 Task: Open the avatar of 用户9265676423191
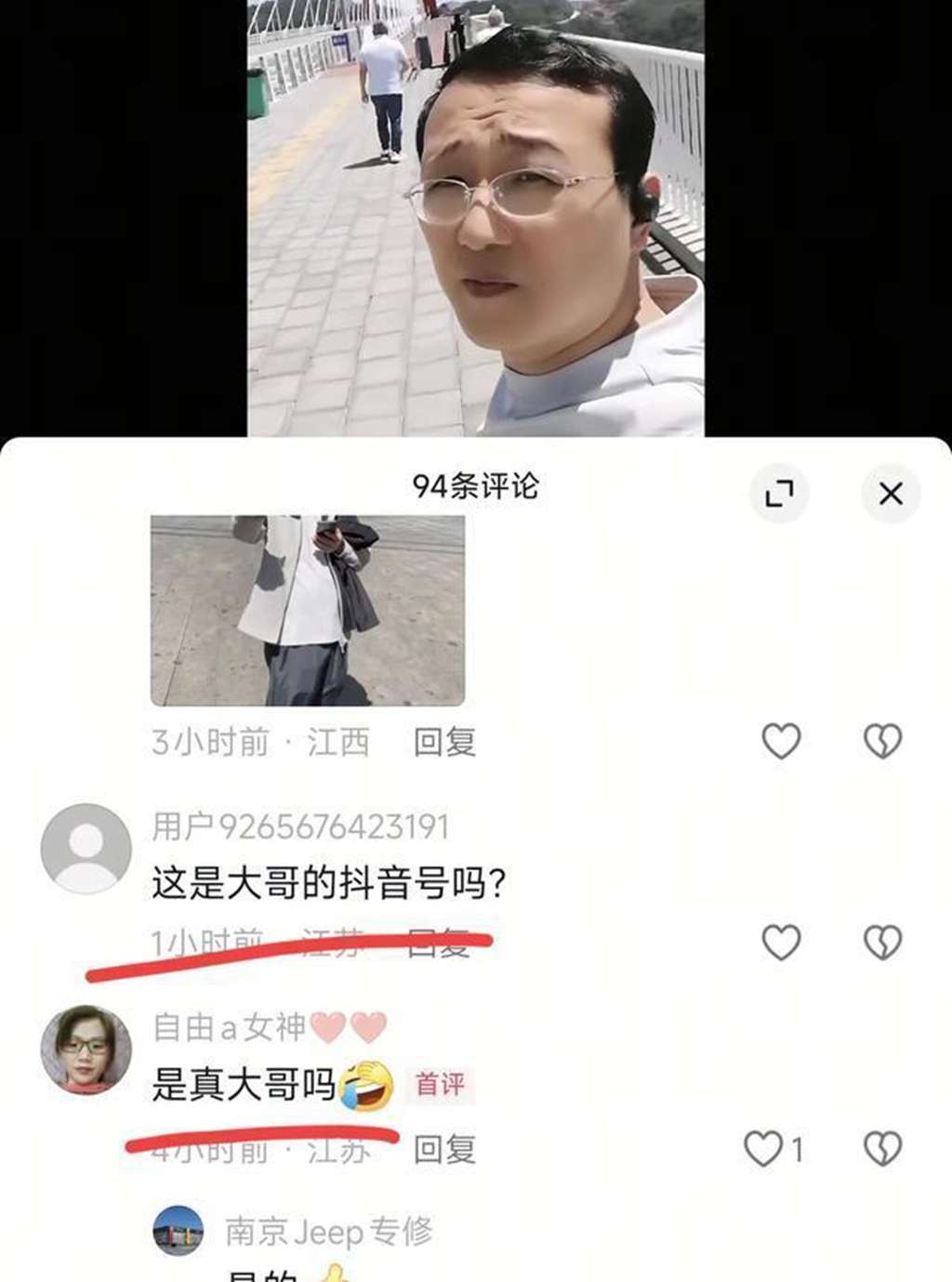86,849
